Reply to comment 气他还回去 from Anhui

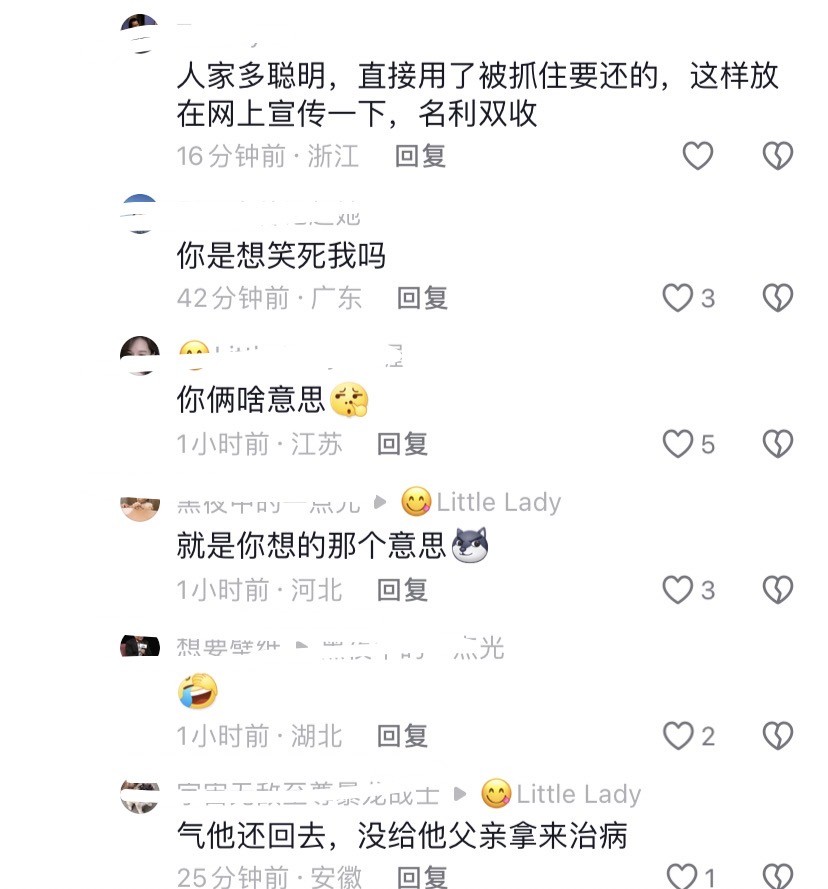[422, 878]
